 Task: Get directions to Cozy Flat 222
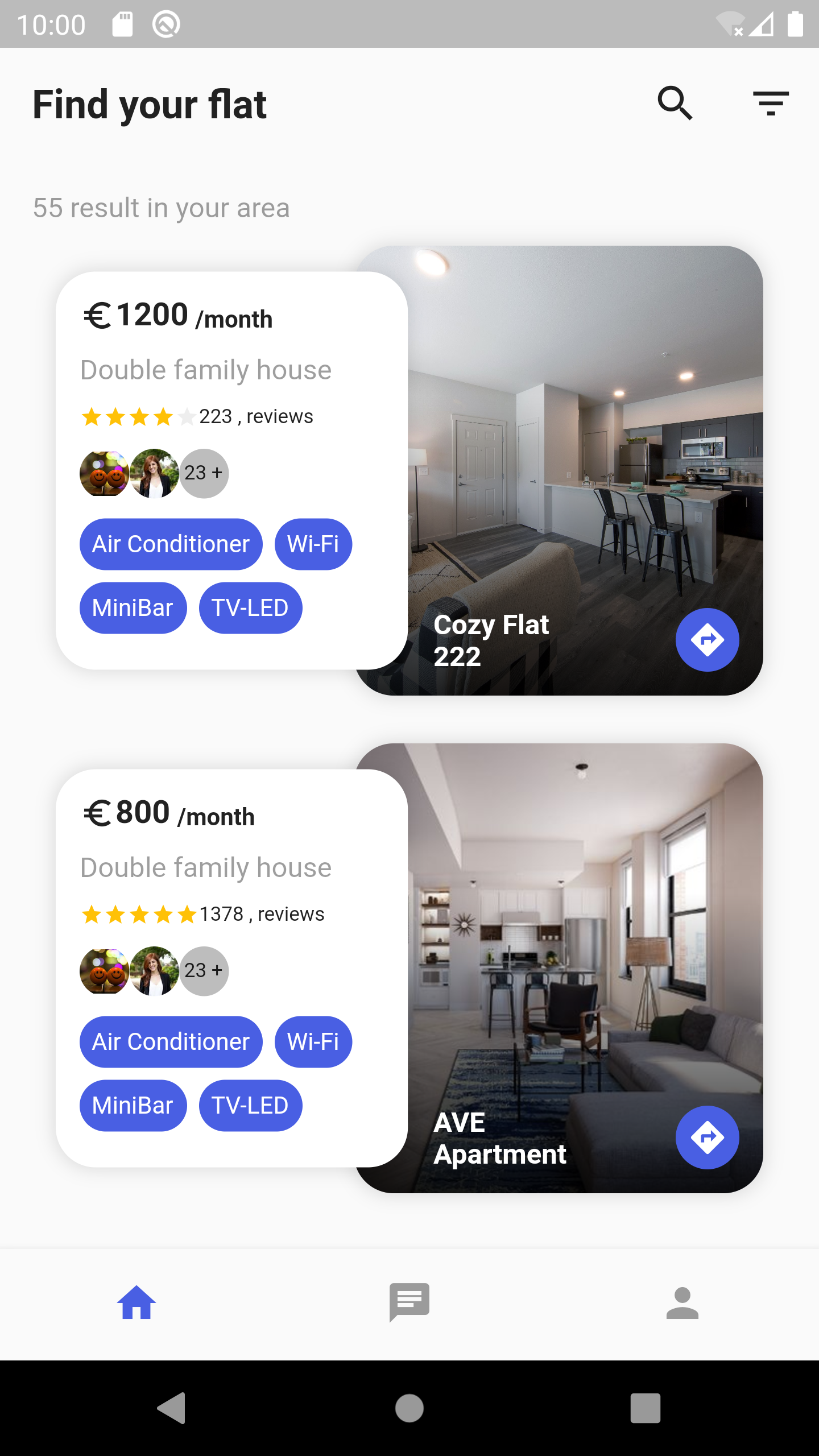click(x=707, y=640)
